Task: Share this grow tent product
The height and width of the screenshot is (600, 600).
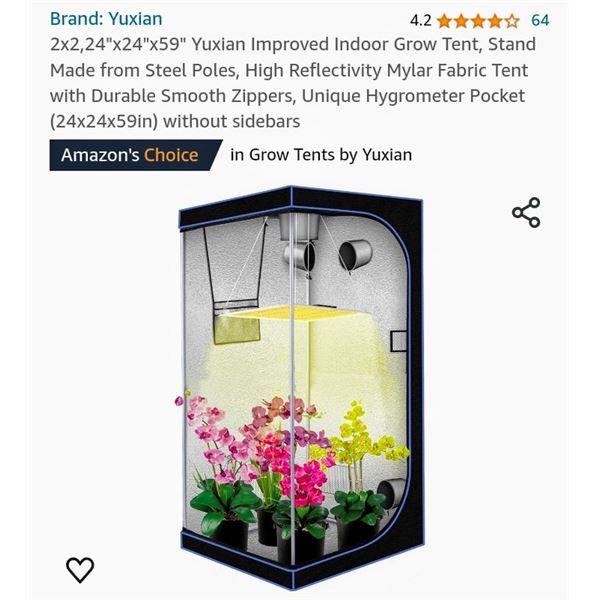Action: coord(526,213)
